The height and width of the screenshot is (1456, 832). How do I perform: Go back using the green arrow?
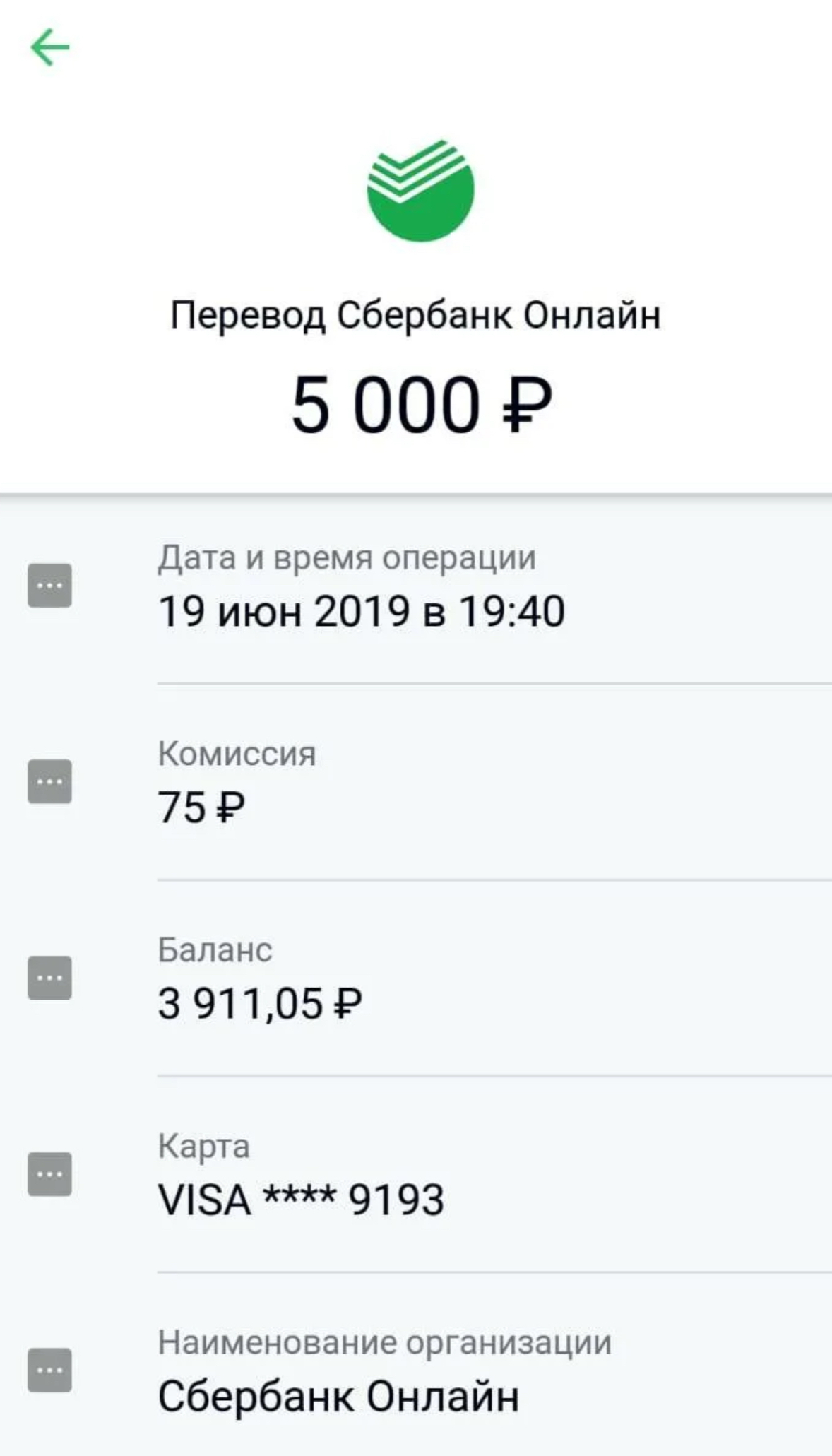[x=50, y=47]
